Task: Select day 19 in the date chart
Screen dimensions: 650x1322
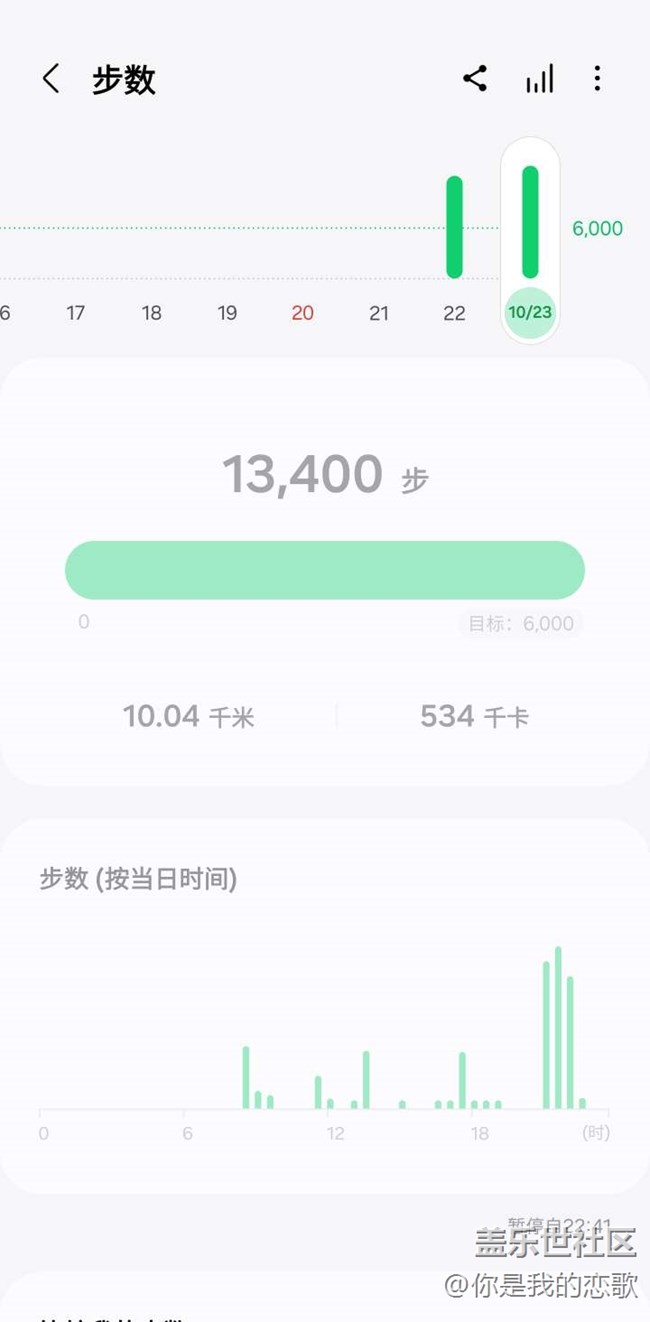Action: pyautogui.click(x=227, y=313)
